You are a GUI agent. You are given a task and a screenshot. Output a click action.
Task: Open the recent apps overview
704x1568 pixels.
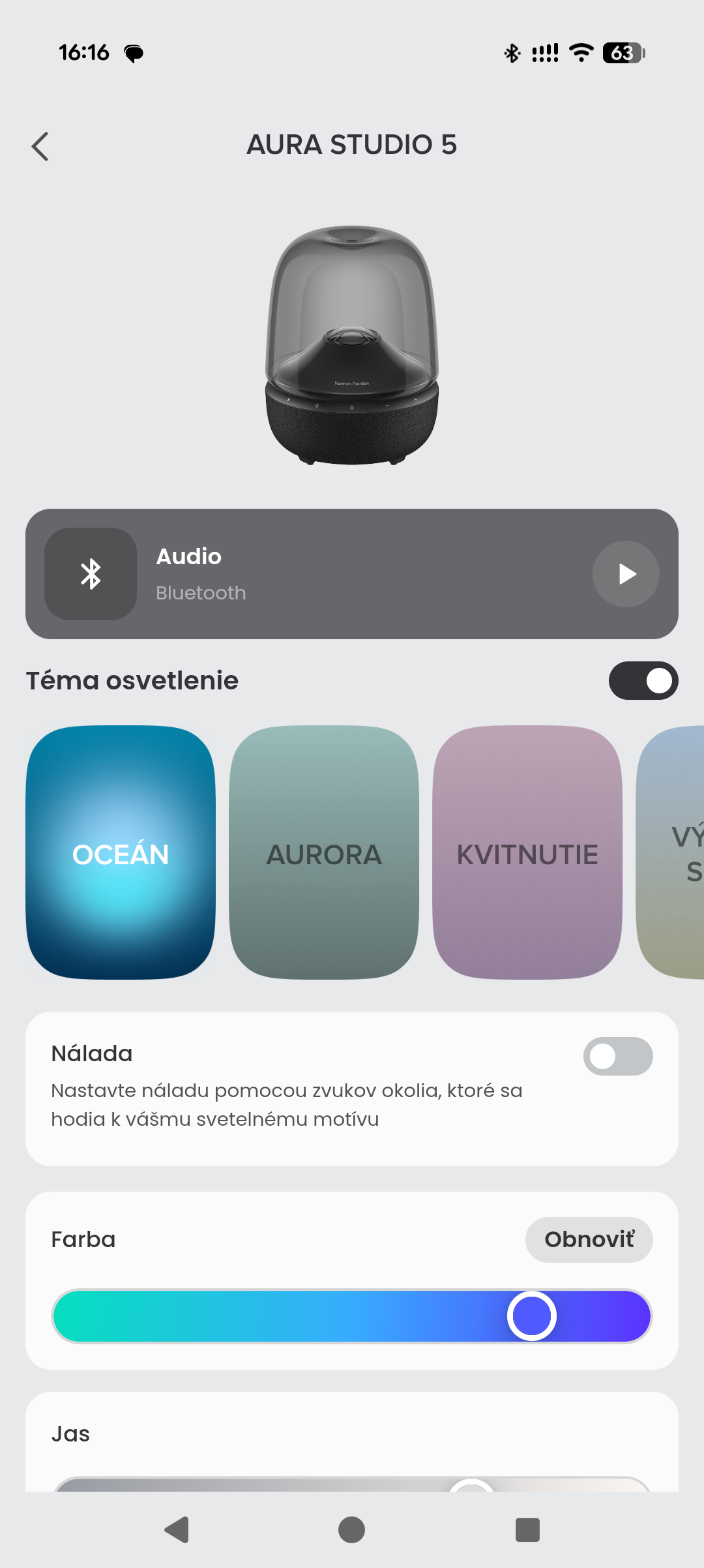[x=527, y=1530]
